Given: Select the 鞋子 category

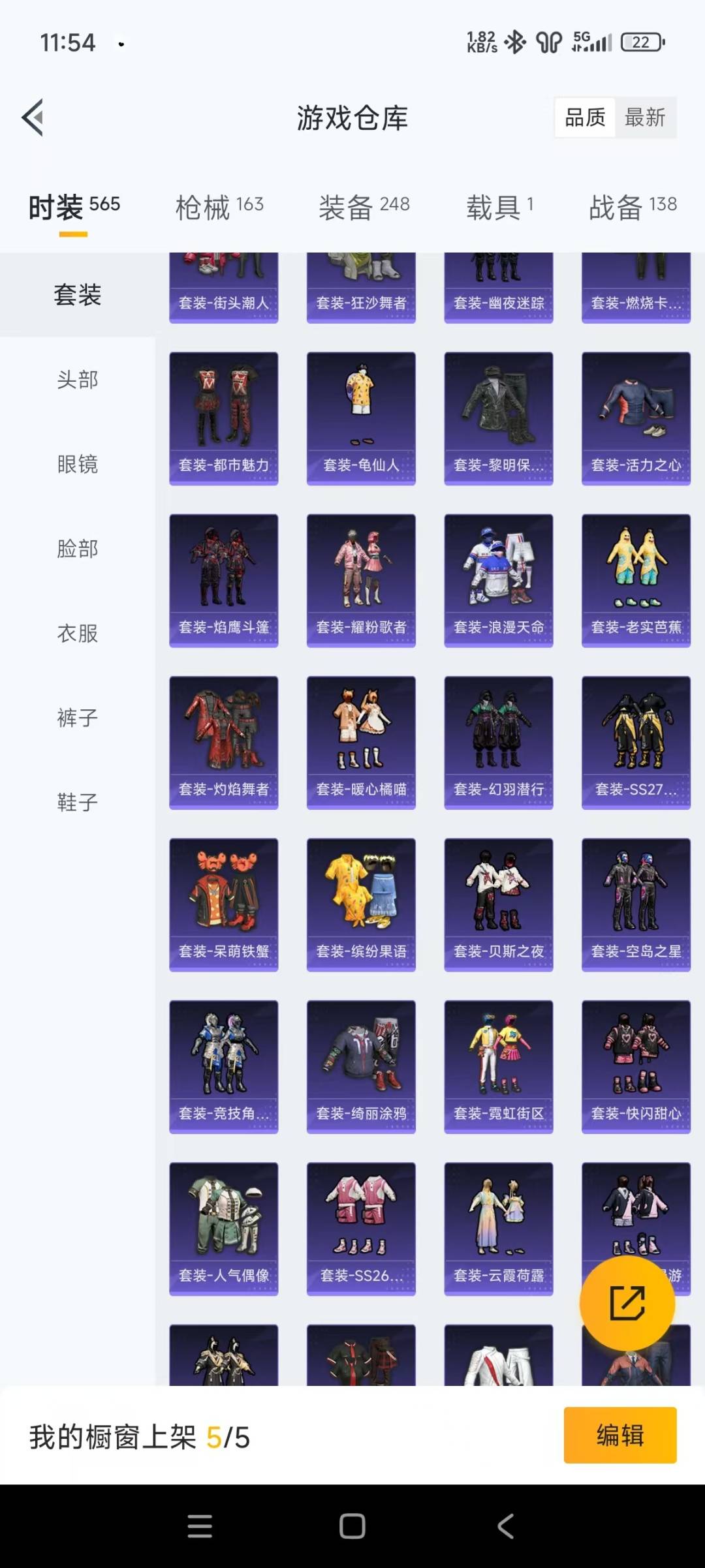Looking at the screenshot, I should 77,802.
